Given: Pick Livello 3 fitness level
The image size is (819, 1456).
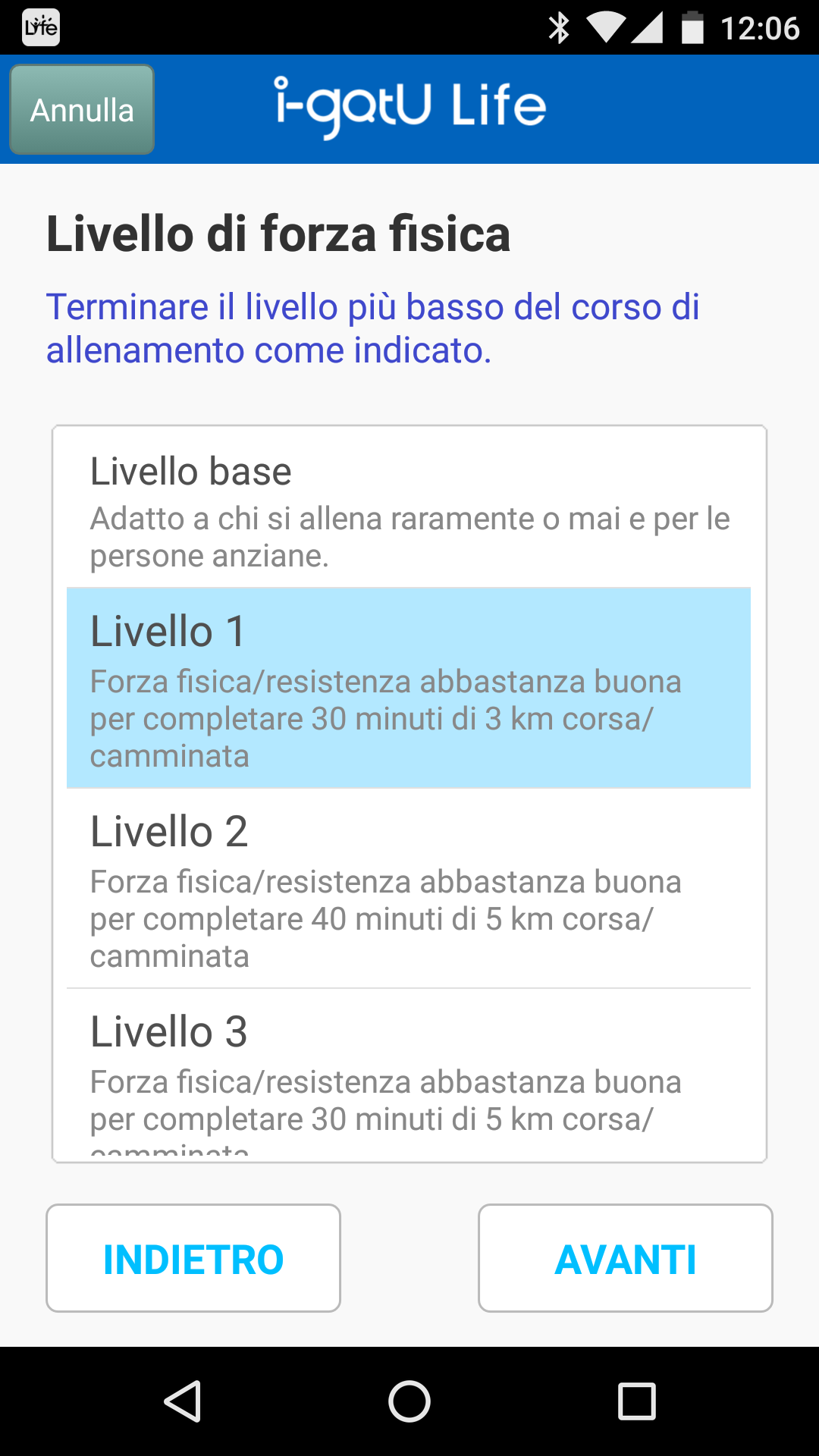Looking at the screenshot, I should [x=409, y=1074].
